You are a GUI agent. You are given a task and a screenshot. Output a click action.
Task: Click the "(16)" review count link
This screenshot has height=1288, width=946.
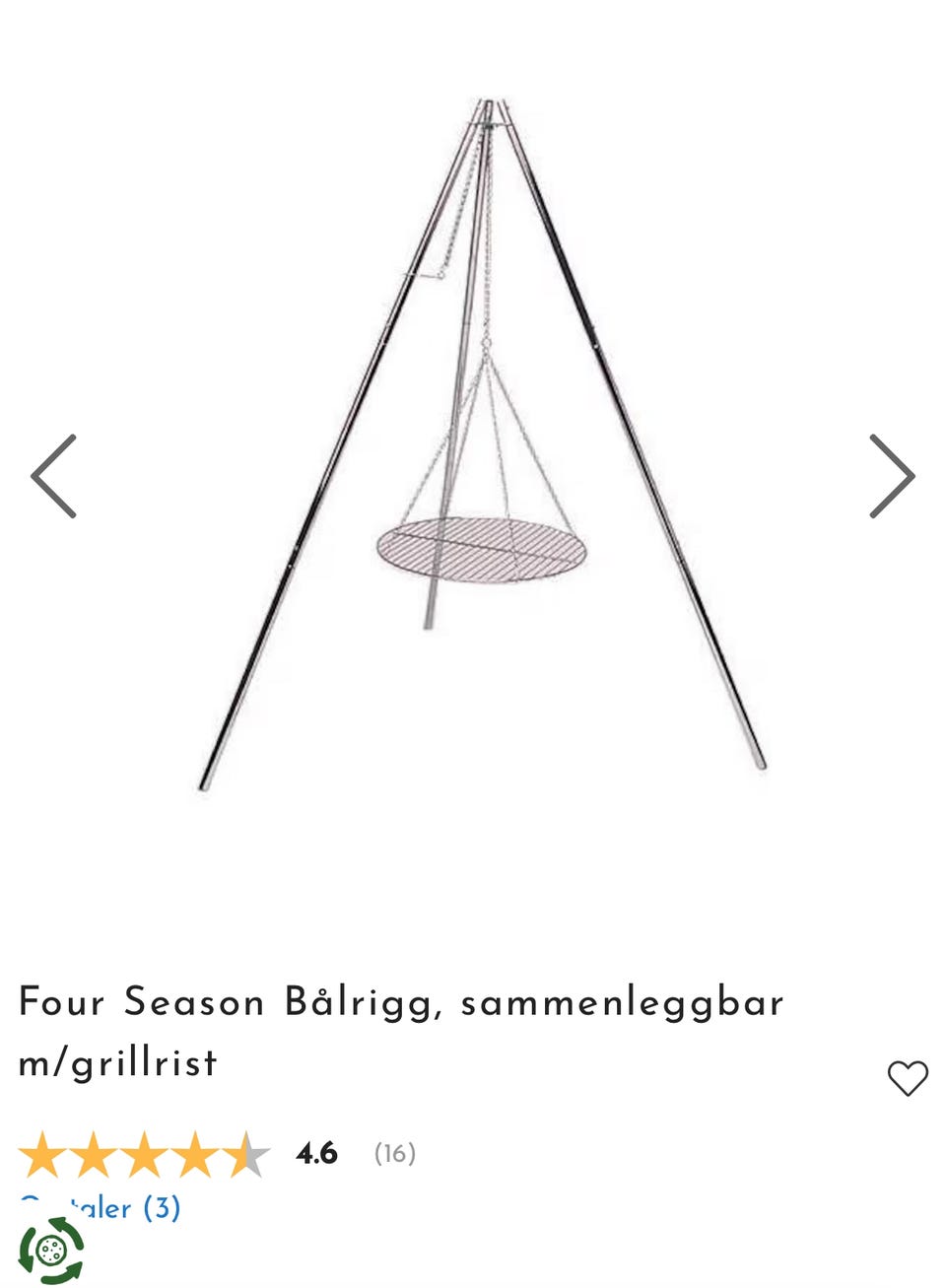(394, 1153)
